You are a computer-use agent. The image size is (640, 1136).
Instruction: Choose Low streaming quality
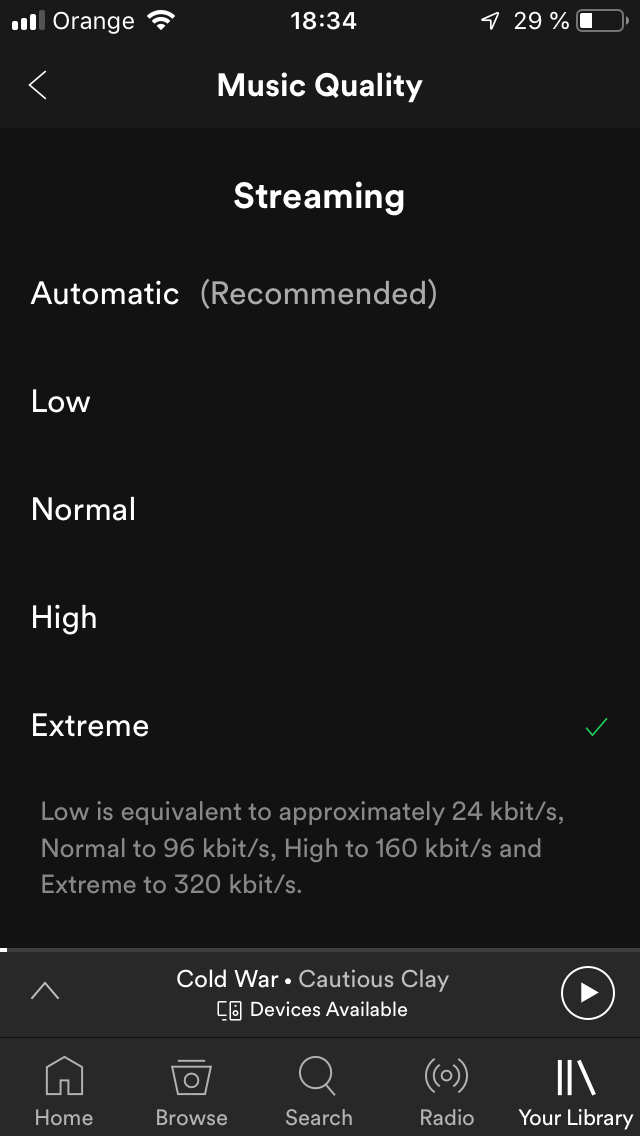(320, 401)
